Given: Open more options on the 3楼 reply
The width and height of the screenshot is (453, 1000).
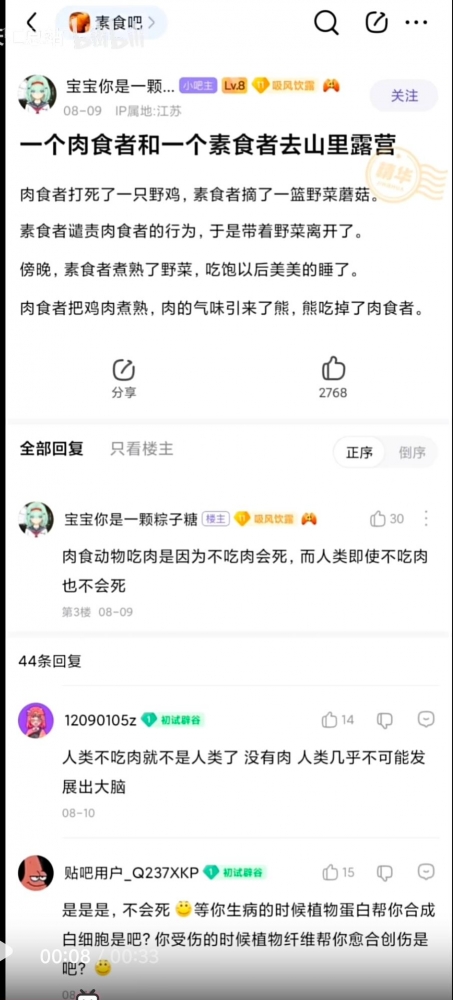Looking at the screenshot, I should [x=426, y=518].
